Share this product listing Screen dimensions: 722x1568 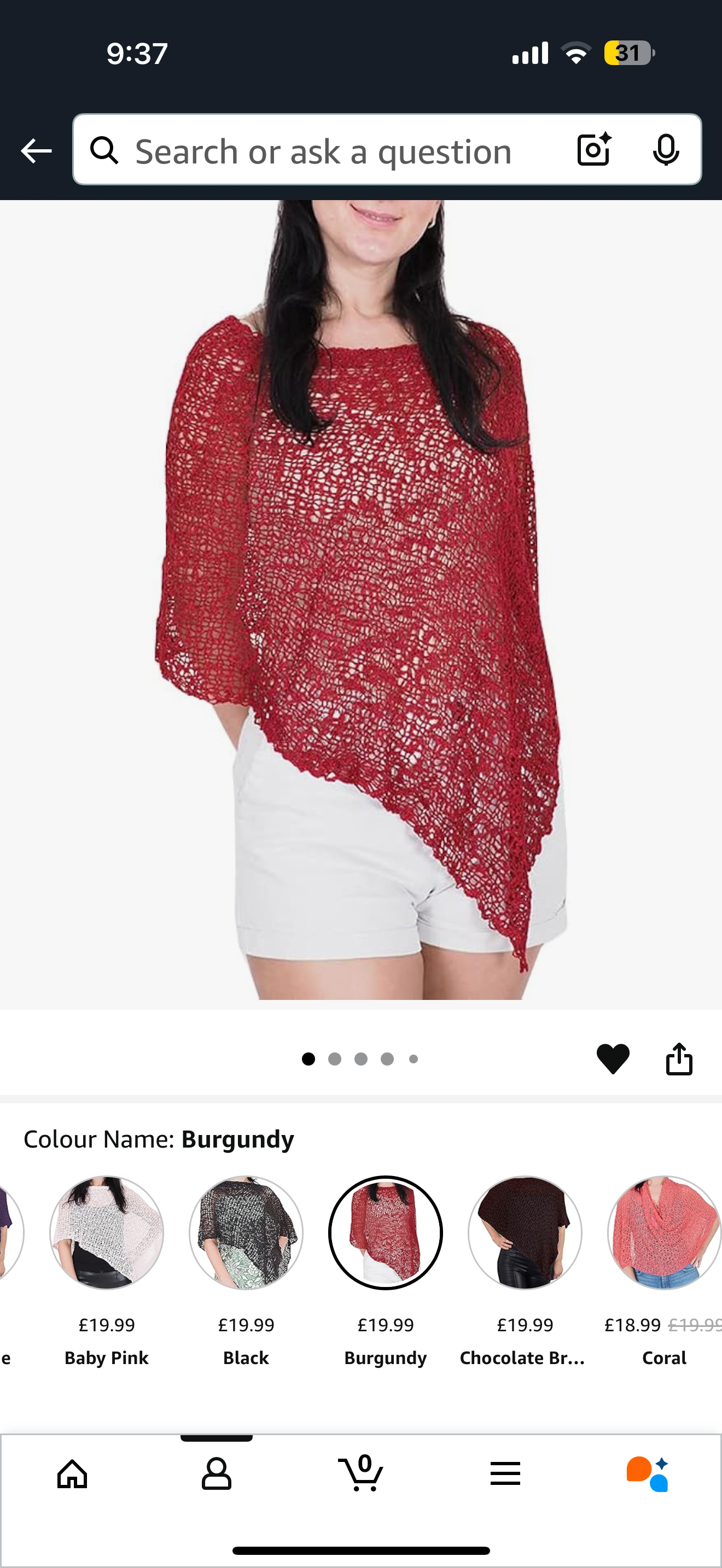tap(679, 1059)
